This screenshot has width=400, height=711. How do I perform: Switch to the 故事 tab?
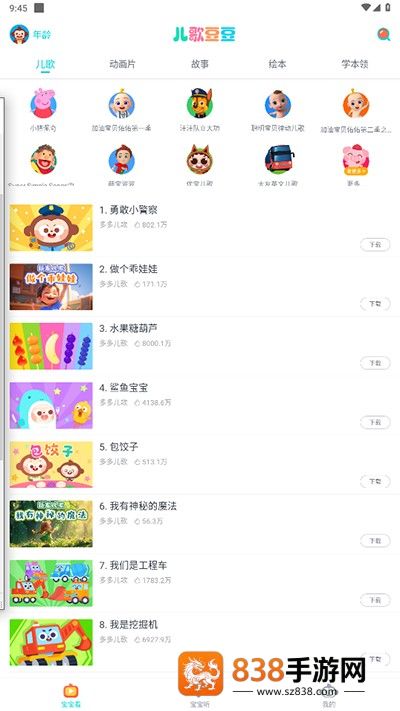pyautogui.click(x=200, y=64)
